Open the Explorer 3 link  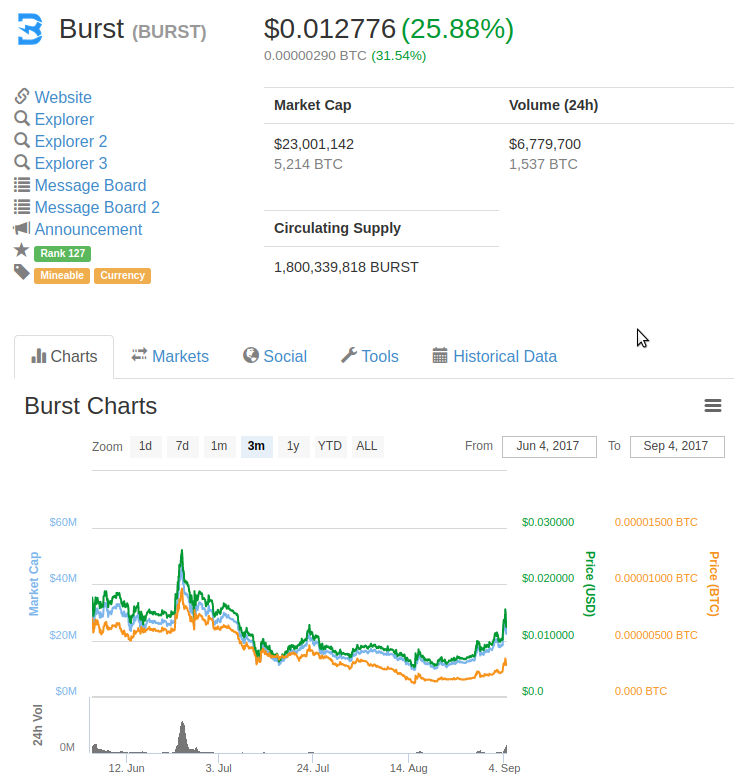tap(71, 163)
